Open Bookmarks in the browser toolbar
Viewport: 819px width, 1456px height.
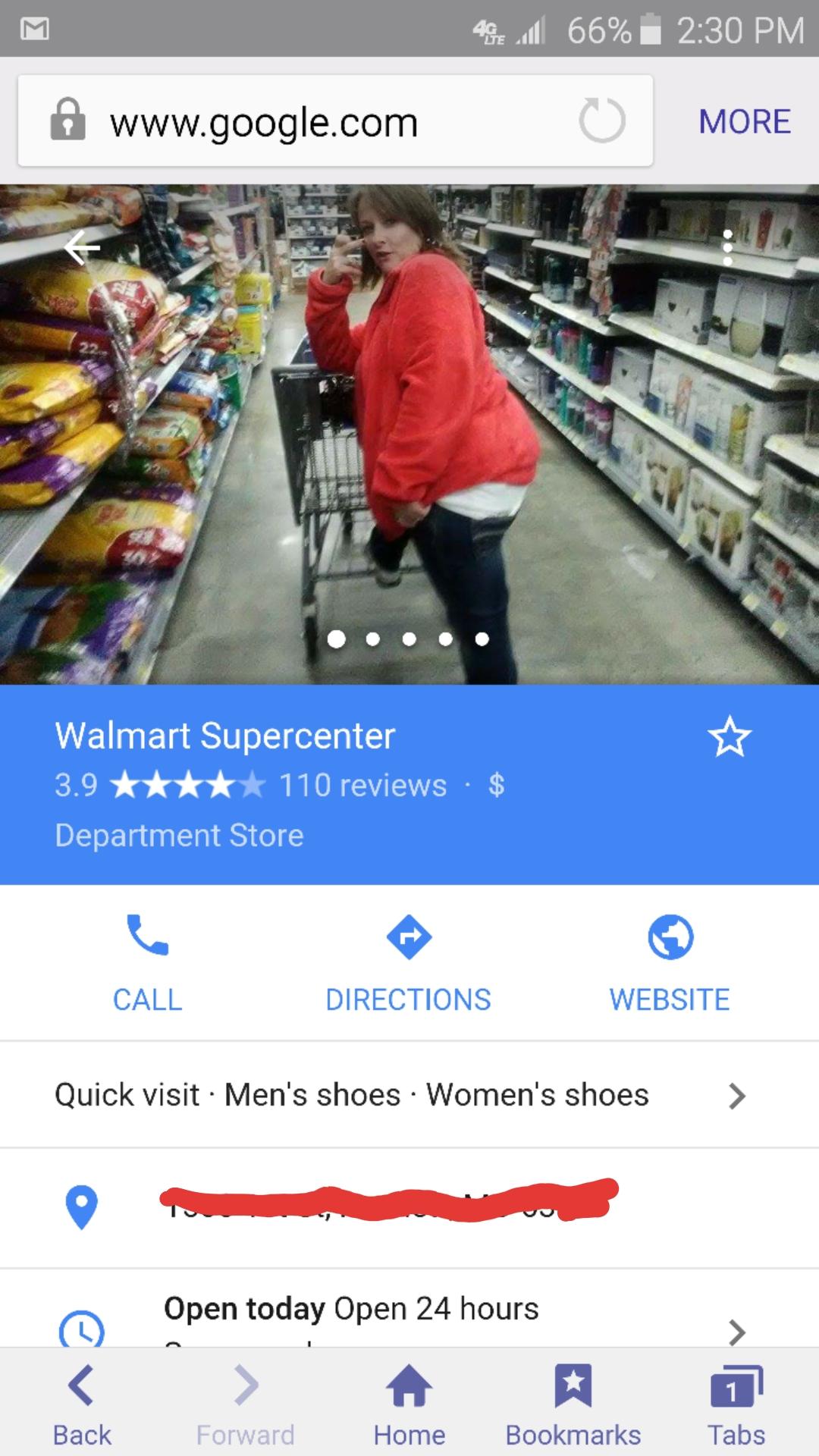[x=573, y=1403]
